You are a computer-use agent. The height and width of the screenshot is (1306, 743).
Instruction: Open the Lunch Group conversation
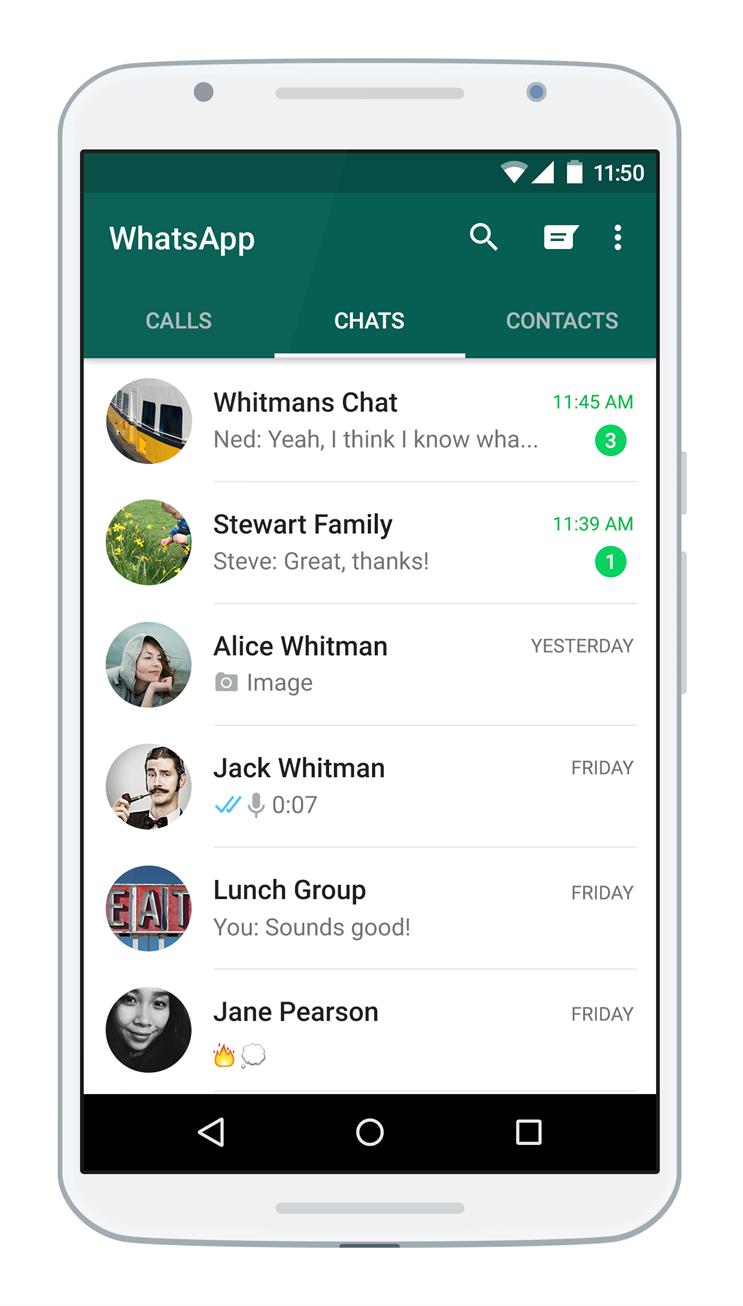[370, 909]
